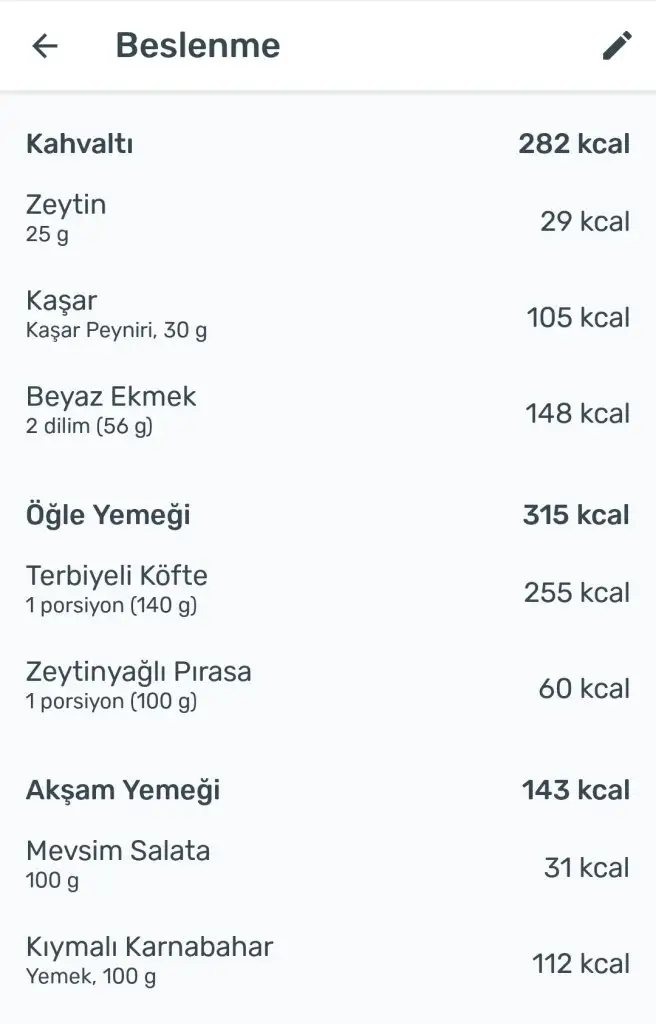View the Terbiyeli Köfte entry
Viewport: 656px width, 1024px height.
point(328,590)
